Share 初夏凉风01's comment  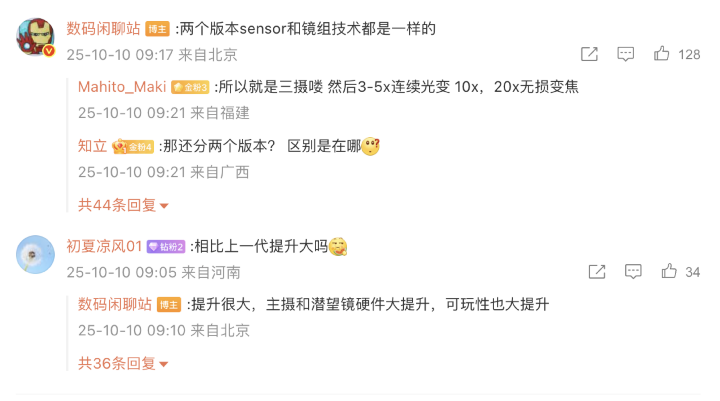click(x=597, y=271)
